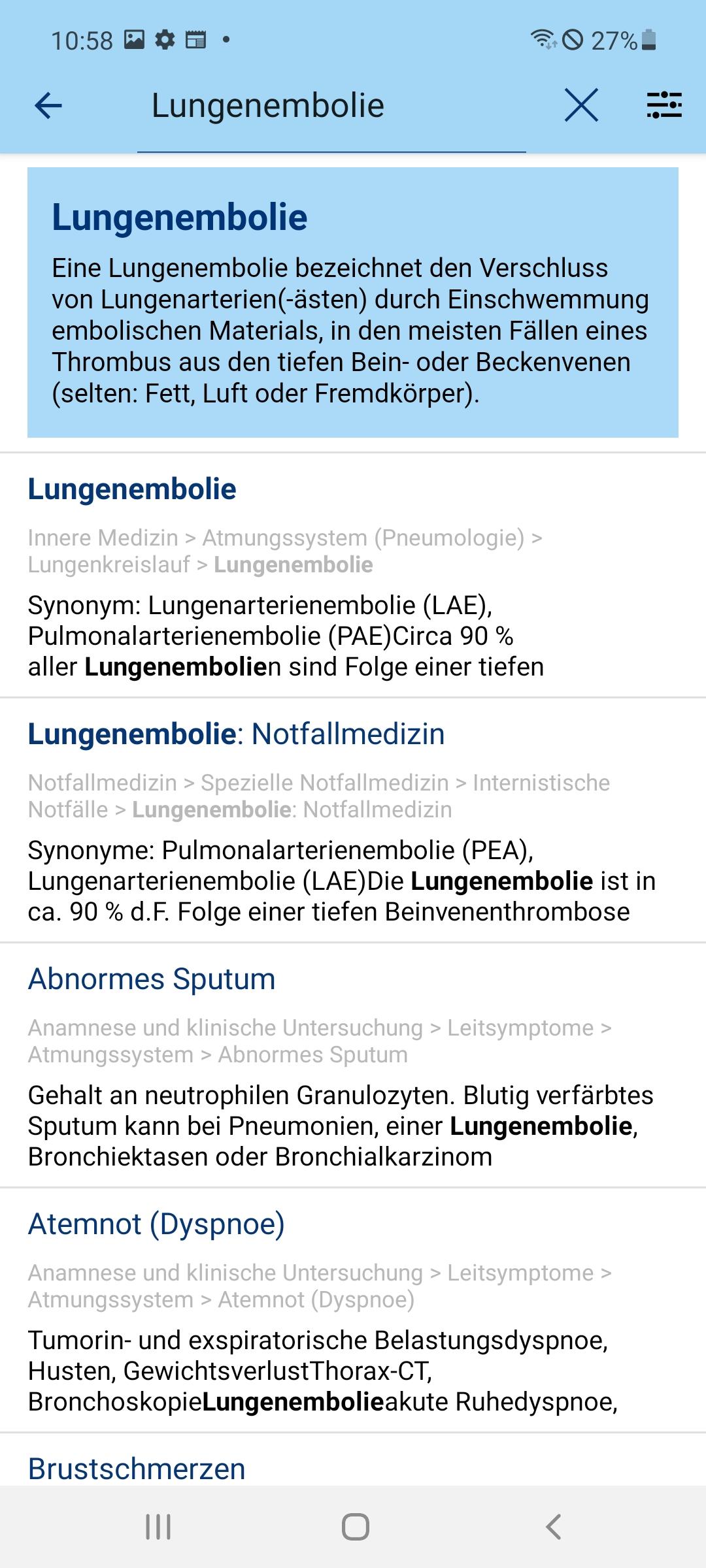Show recent apps from navigation bar
The width and height of the screenshot is (706, 1568).
point(158,1527)
